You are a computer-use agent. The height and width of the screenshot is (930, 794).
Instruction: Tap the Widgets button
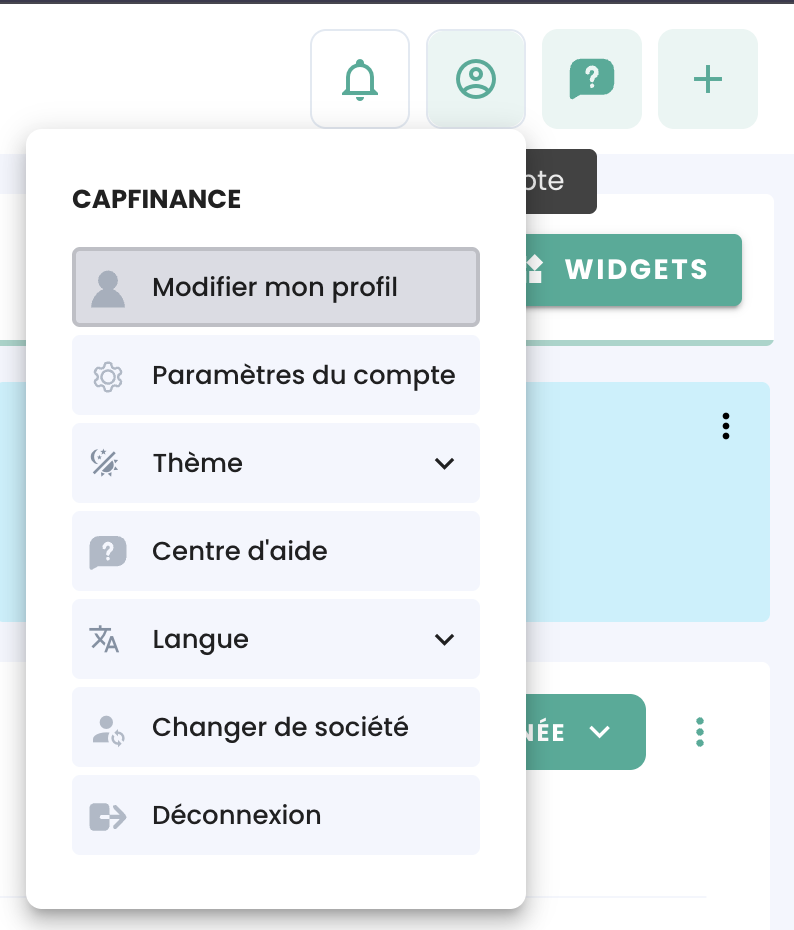coord(634,270)
